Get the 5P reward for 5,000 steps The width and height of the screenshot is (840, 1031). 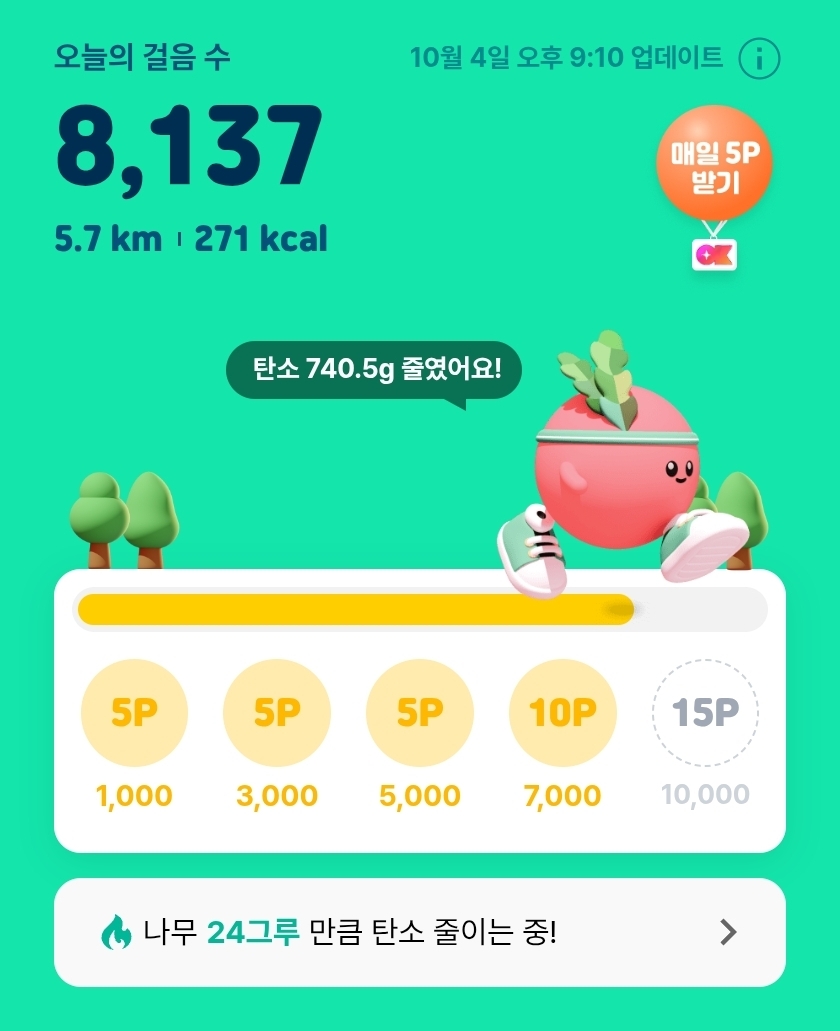(x=420, y=713)
